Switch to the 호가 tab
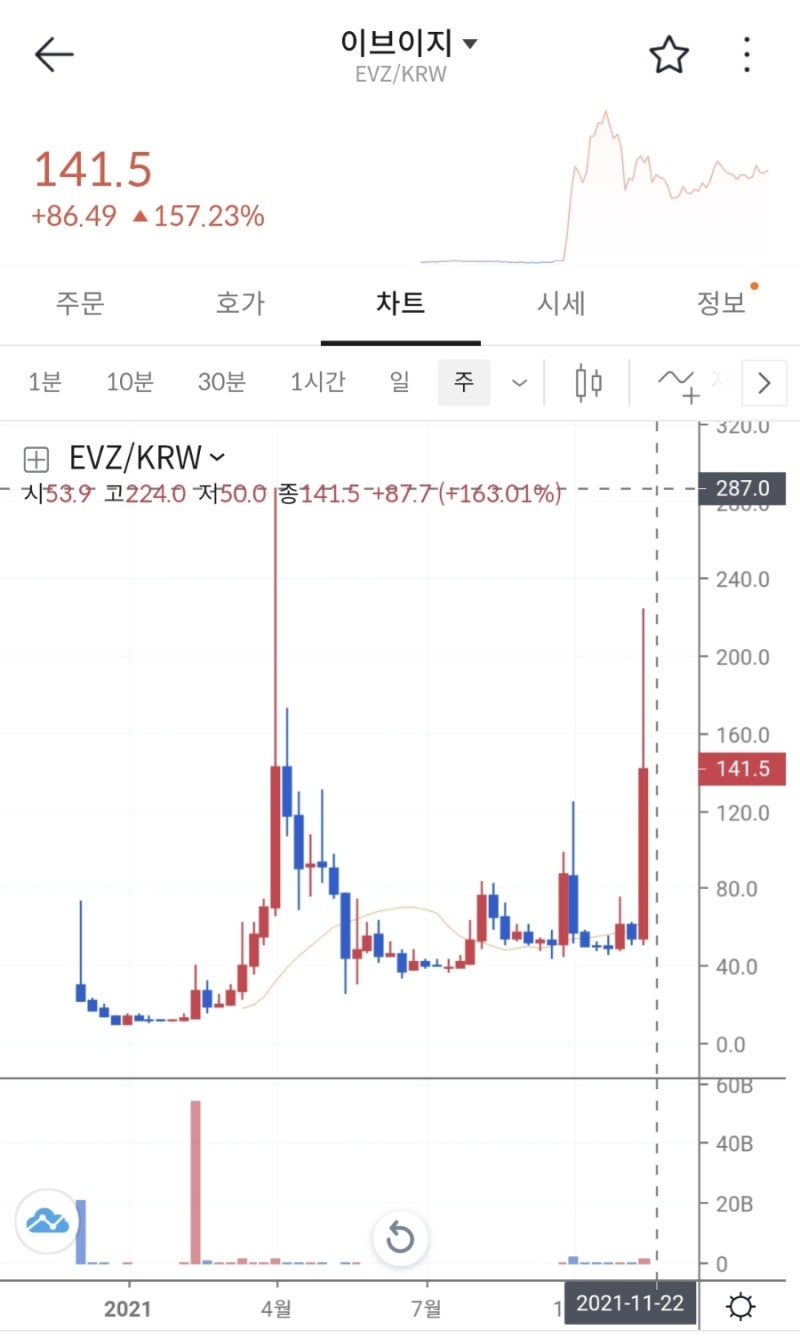800x1338 pixels. (x=240, y=303)
